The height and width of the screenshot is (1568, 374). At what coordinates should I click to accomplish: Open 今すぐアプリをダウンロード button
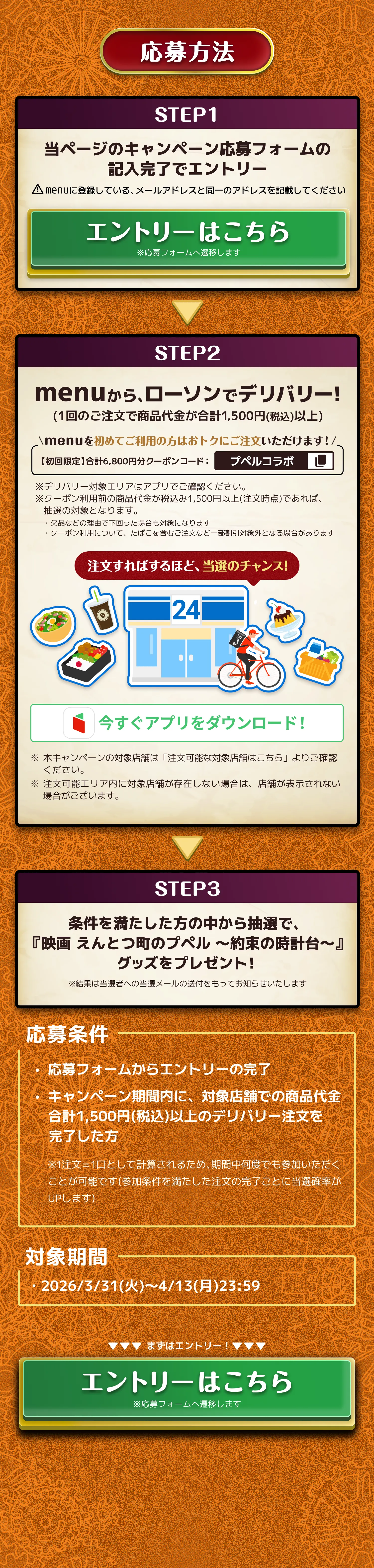pyautogui.click(x=187, y=722)
